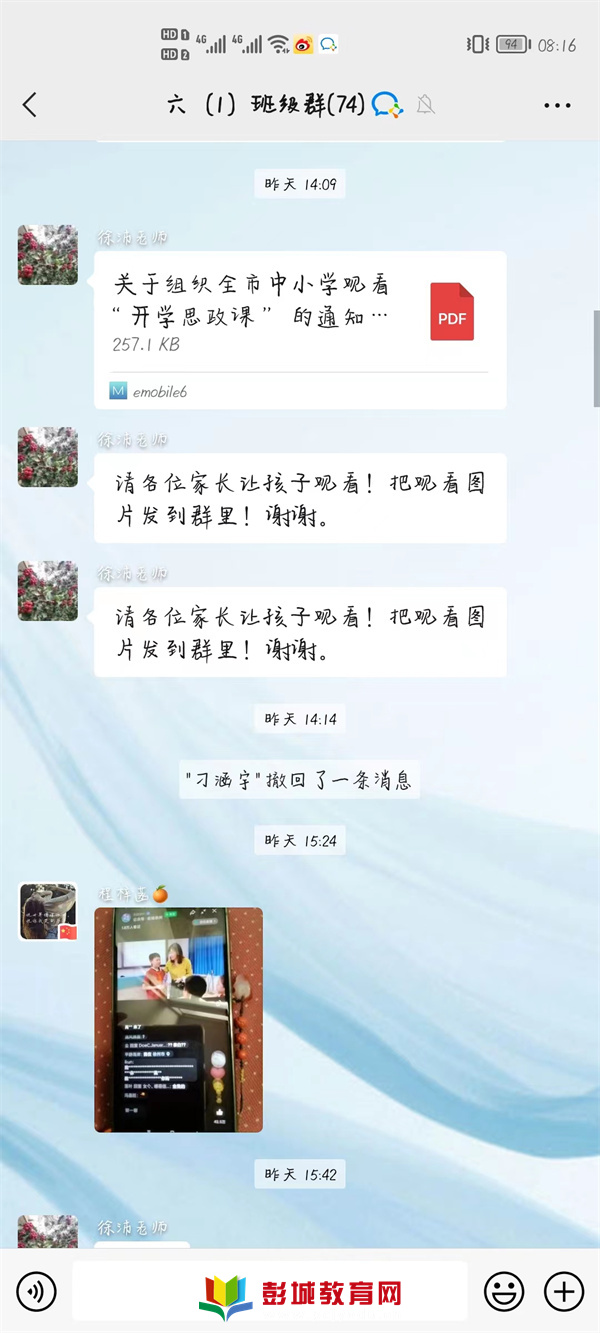
Task: Go back from the class group chat
Action: (29, 104)
